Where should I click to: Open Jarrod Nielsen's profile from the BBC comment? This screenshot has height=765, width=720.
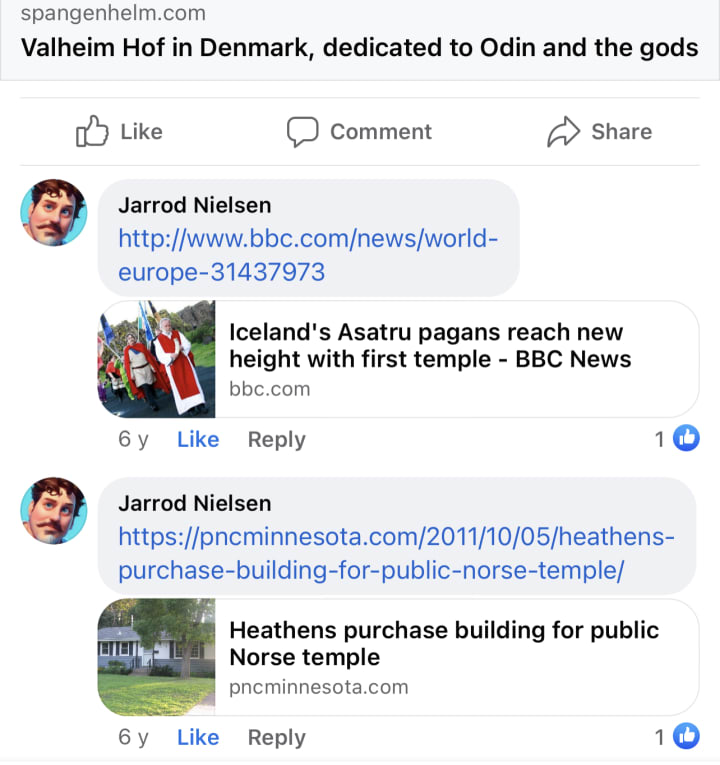(x=194, y=205)
